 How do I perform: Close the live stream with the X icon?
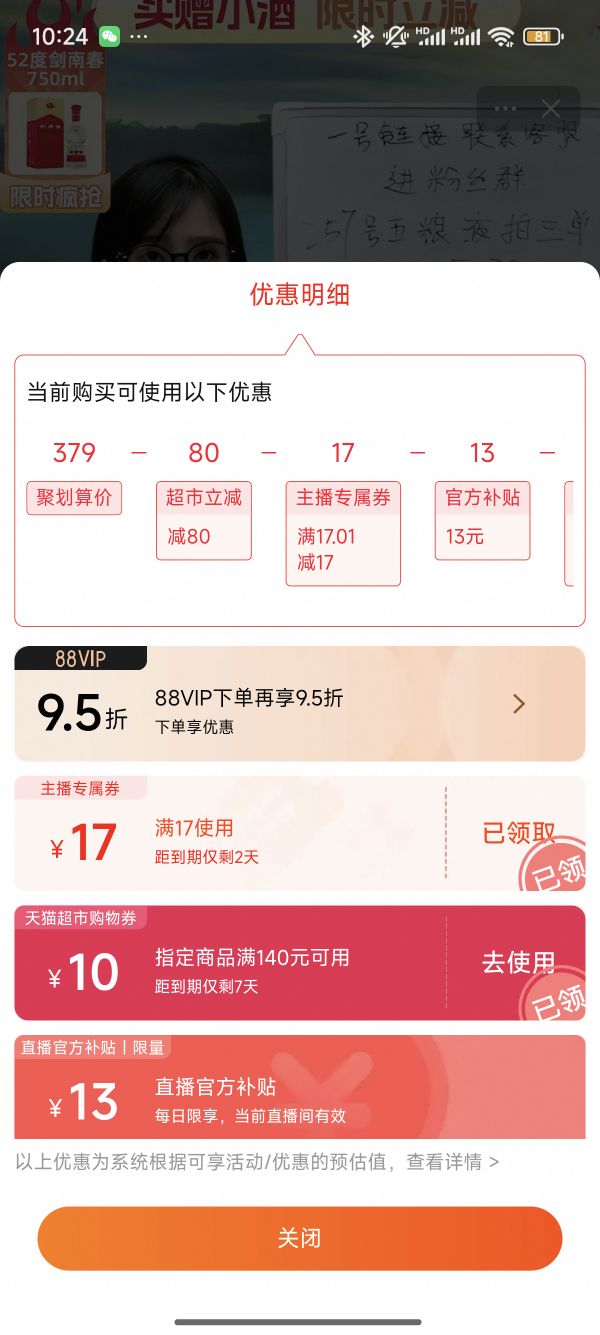point(551,108)
